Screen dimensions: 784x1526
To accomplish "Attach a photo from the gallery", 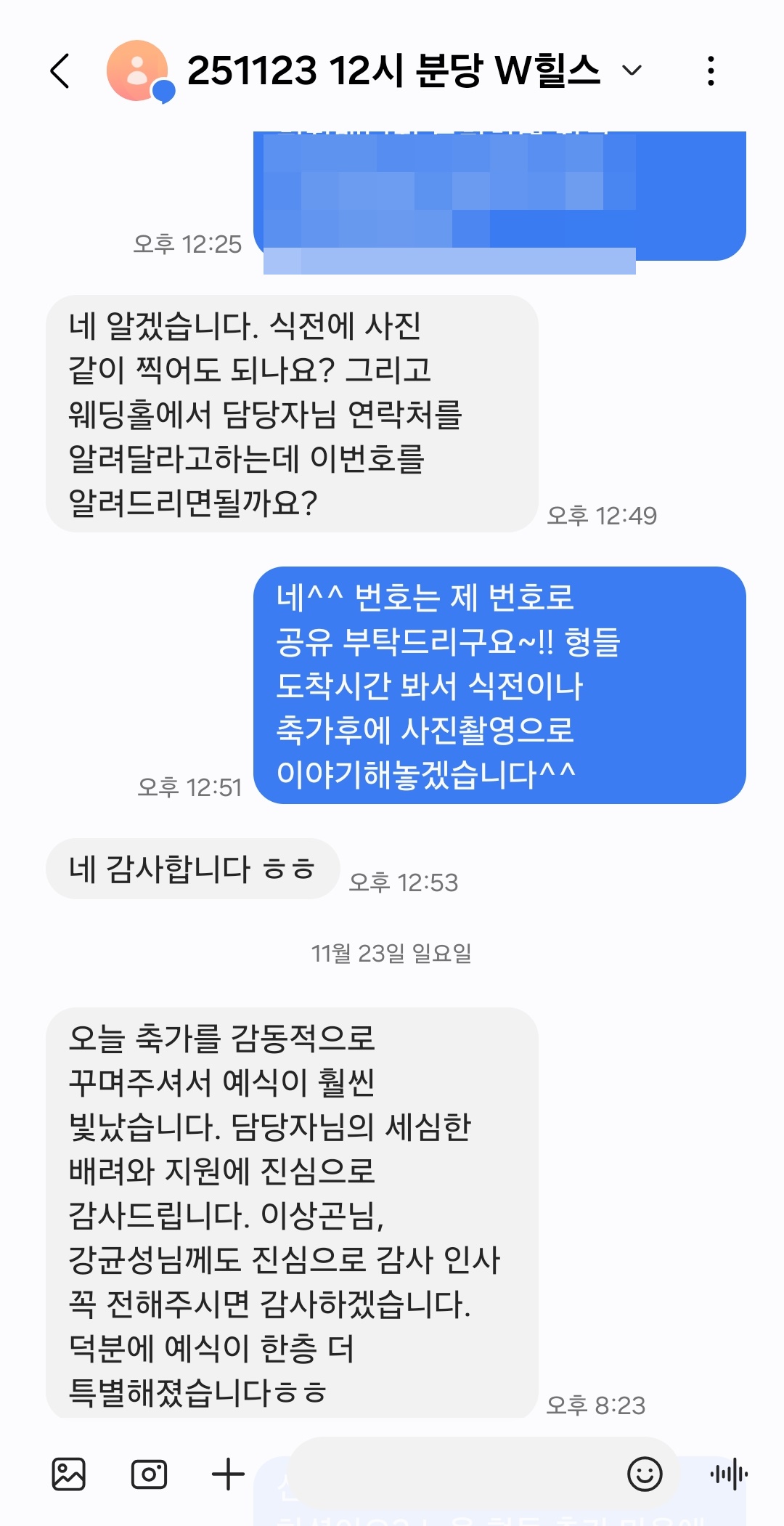I will (x=69, y=1474).
